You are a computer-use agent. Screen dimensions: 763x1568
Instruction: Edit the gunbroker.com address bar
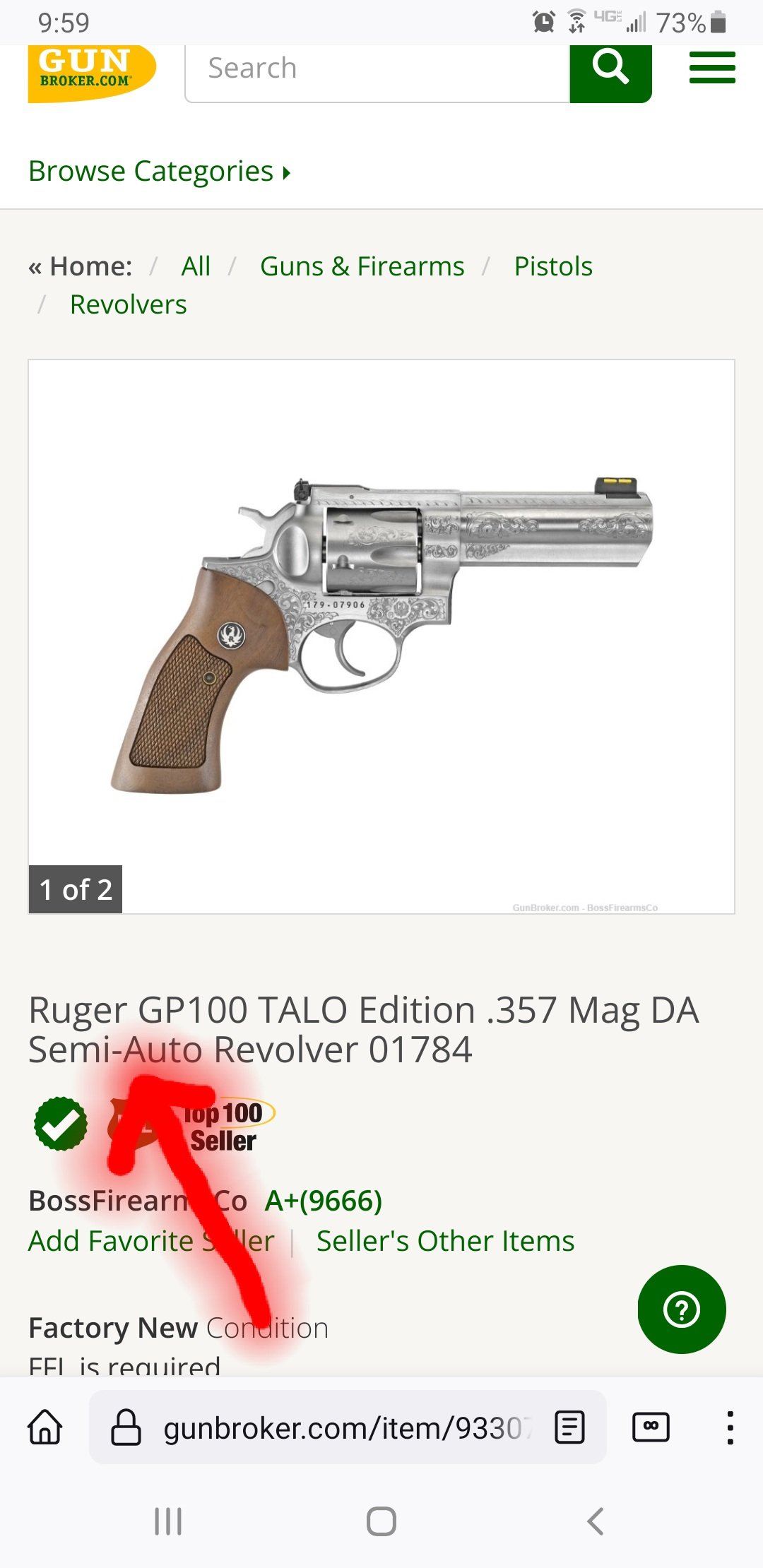tap(348, 1427)
